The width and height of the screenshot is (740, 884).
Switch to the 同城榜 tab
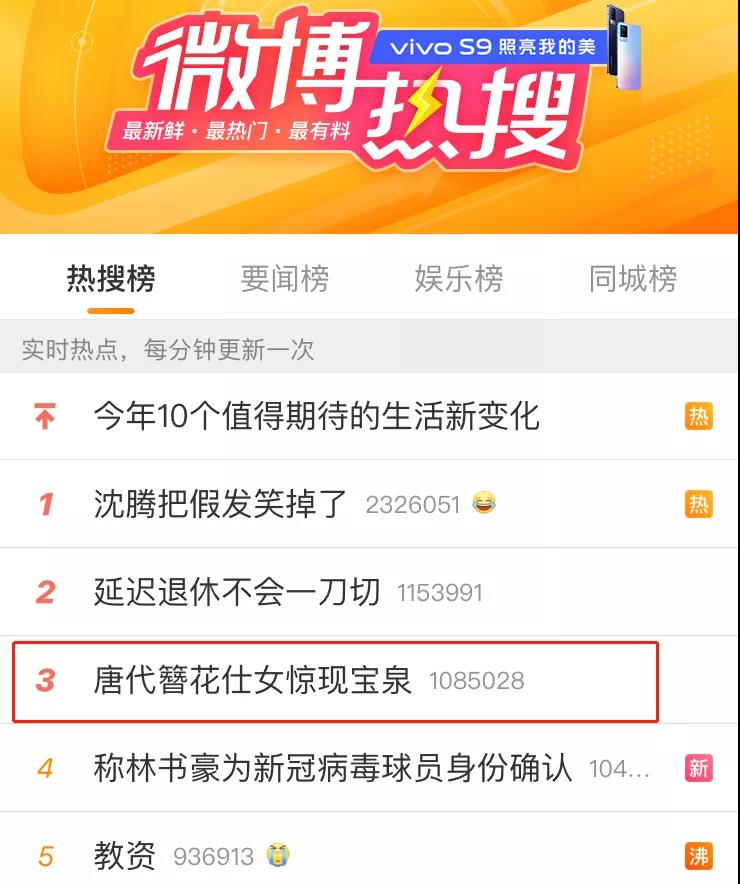click(632, 279)
